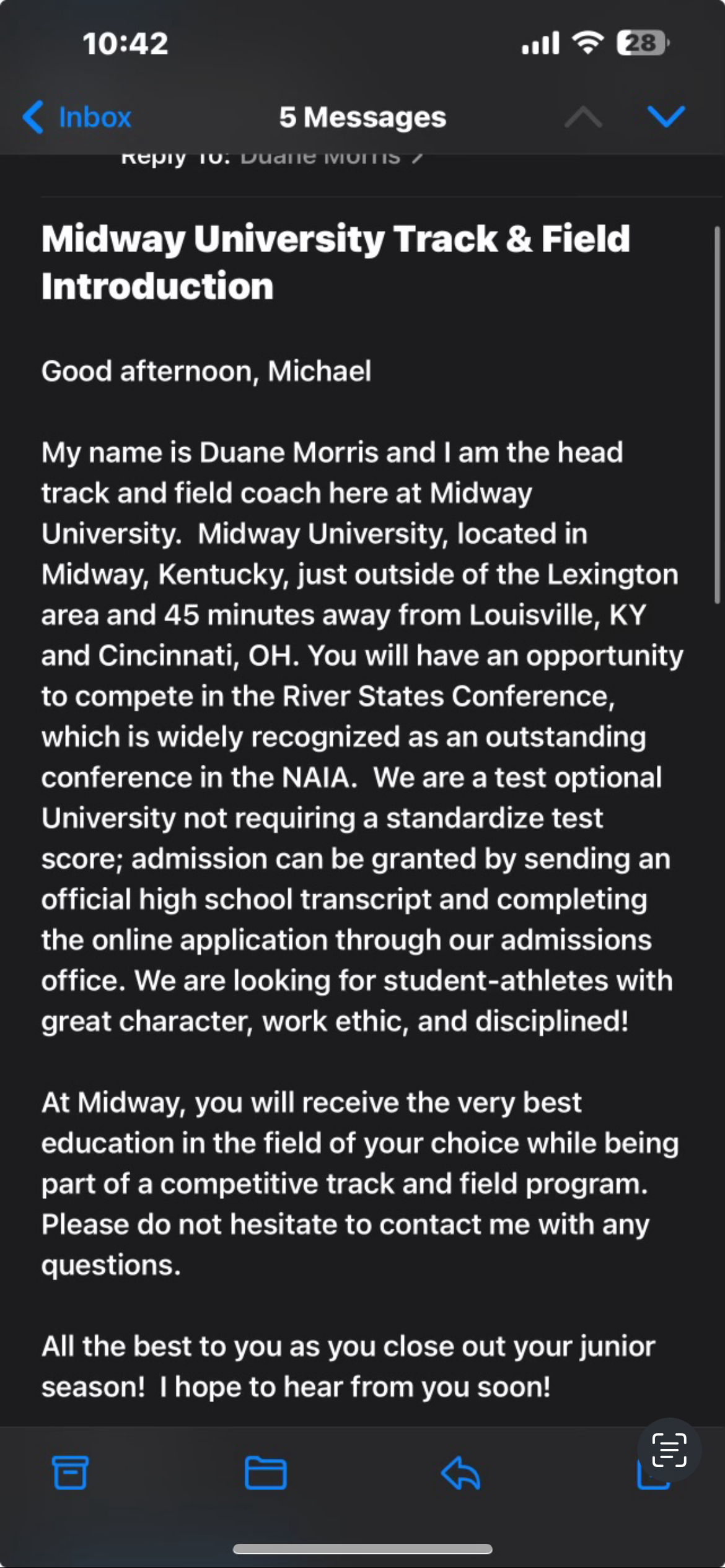Screen dimensions: 725x1568
Task: Jump to the next message down arrow
Action: pyautogui.click(x=666, y=116)
